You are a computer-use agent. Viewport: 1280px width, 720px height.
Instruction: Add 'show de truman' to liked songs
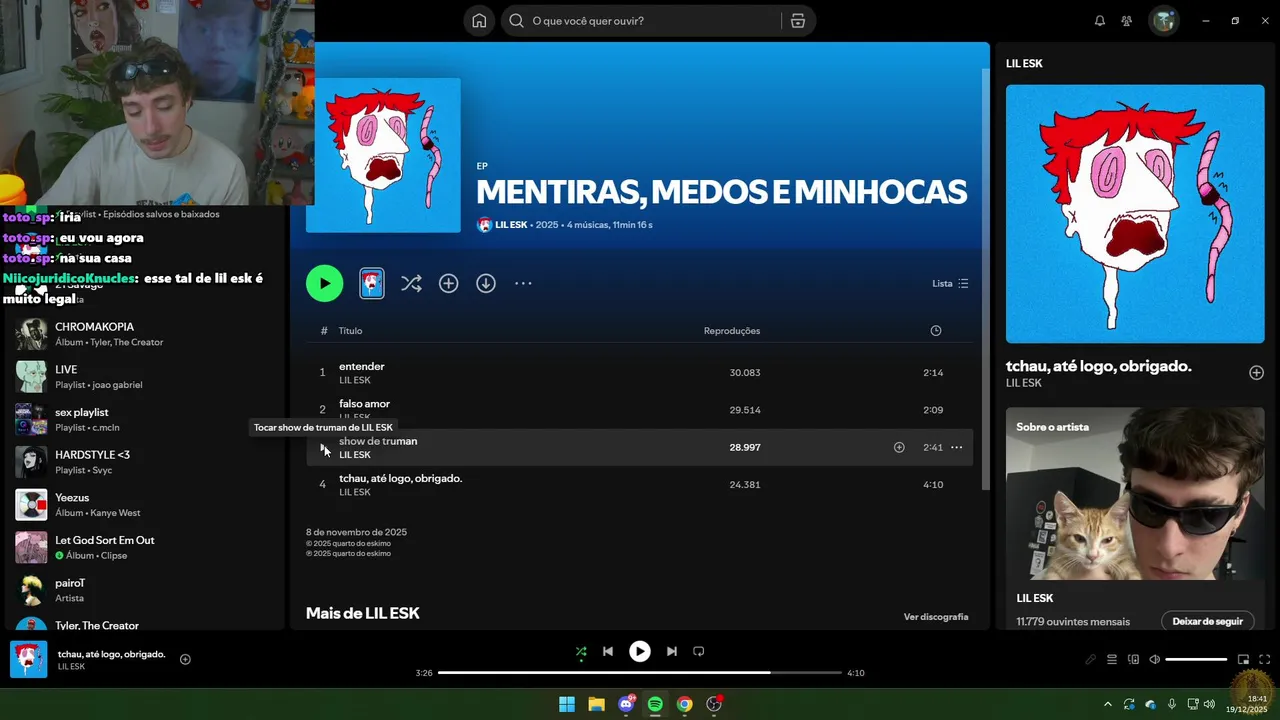click(x=899, y=447)
